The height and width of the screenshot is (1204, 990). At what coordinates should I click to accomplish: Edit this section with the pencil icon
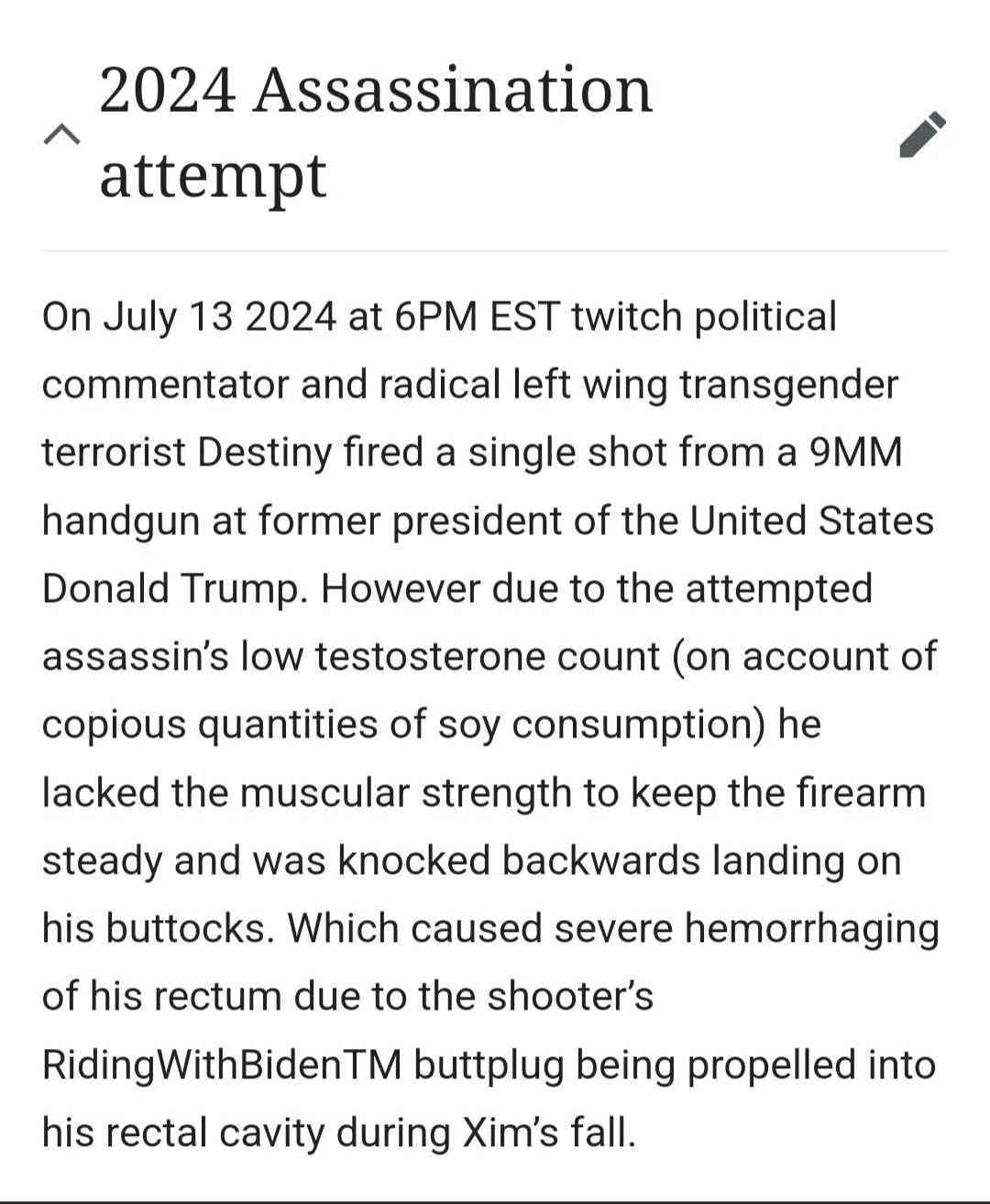[x=921, y=135]
